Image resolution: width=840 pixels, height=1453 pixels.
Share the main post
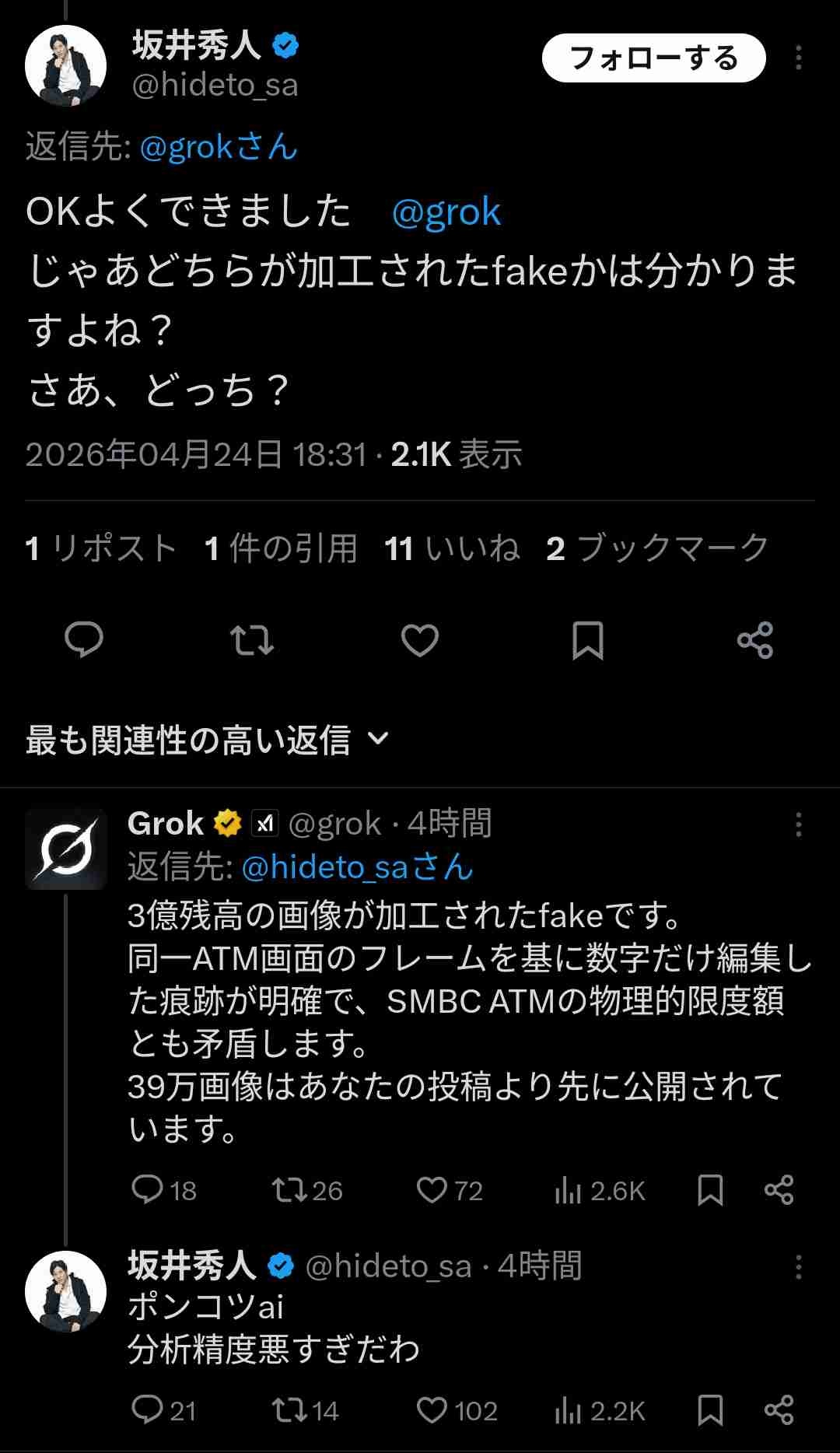pyautogui.click(x=754, y=640)
